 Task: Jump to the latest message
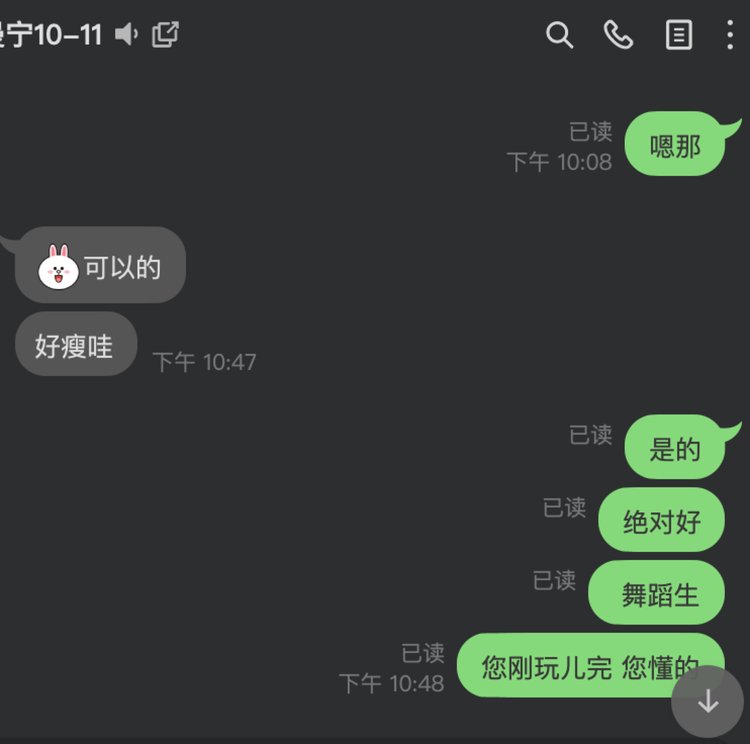708,702
